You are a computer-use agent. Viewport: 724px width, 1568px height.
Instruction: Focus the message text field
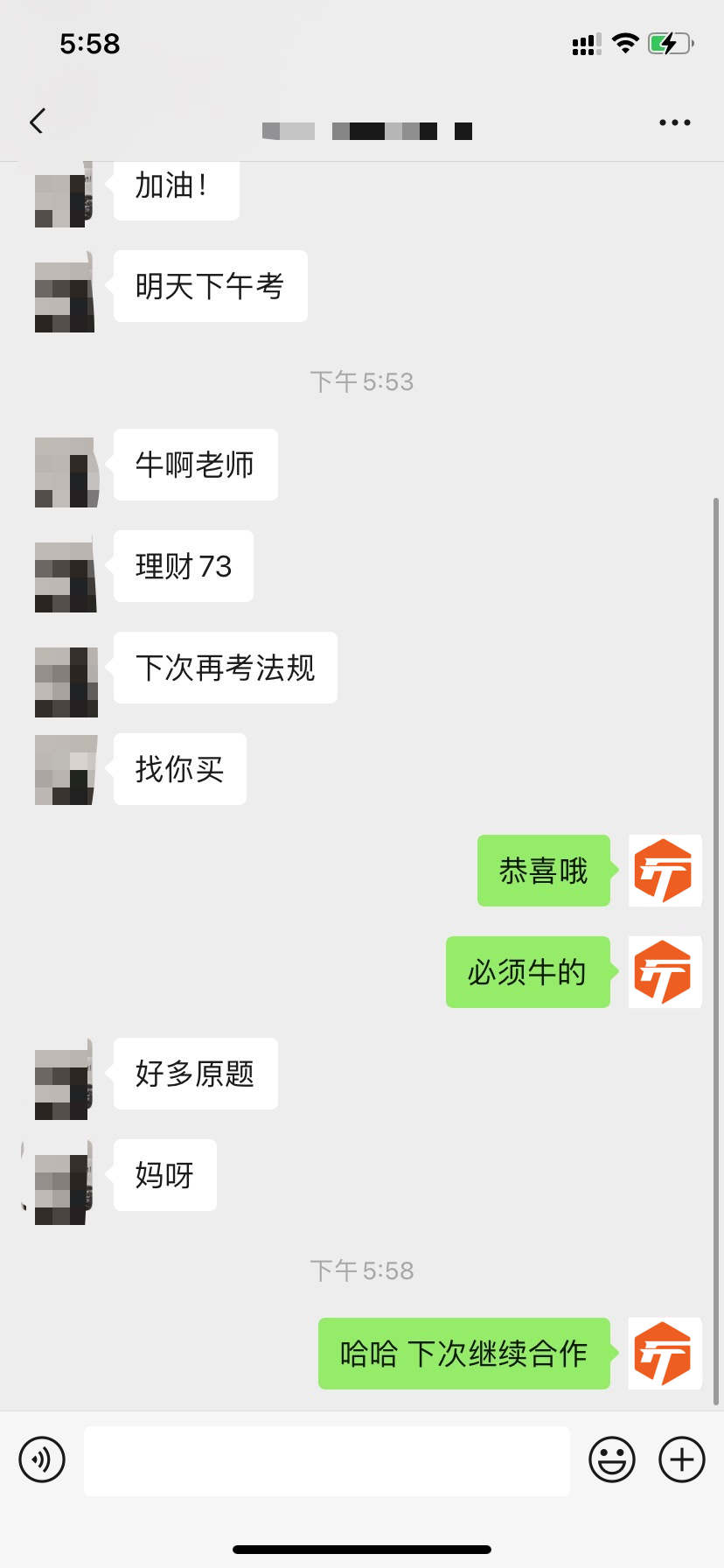(326, 1460)
